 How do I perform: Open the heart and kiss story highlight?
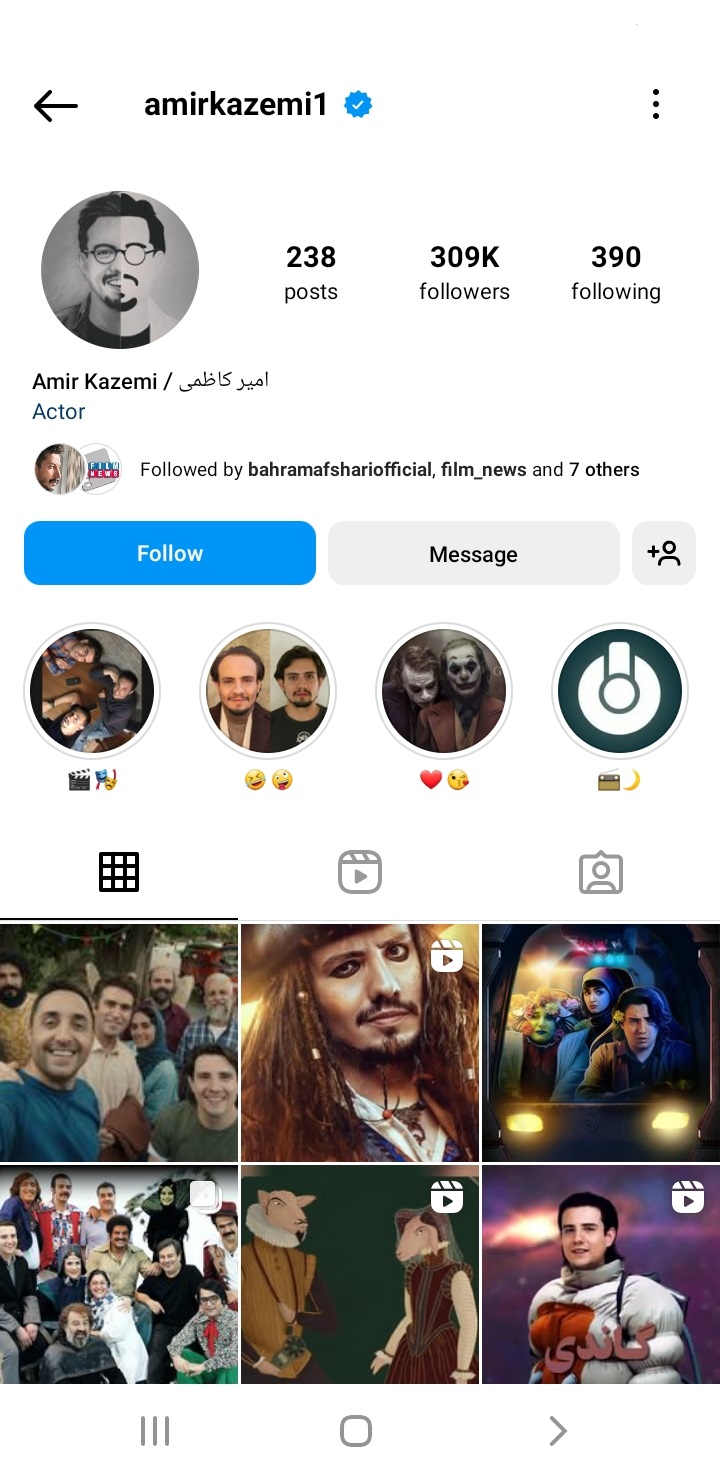tap(444, 691)
